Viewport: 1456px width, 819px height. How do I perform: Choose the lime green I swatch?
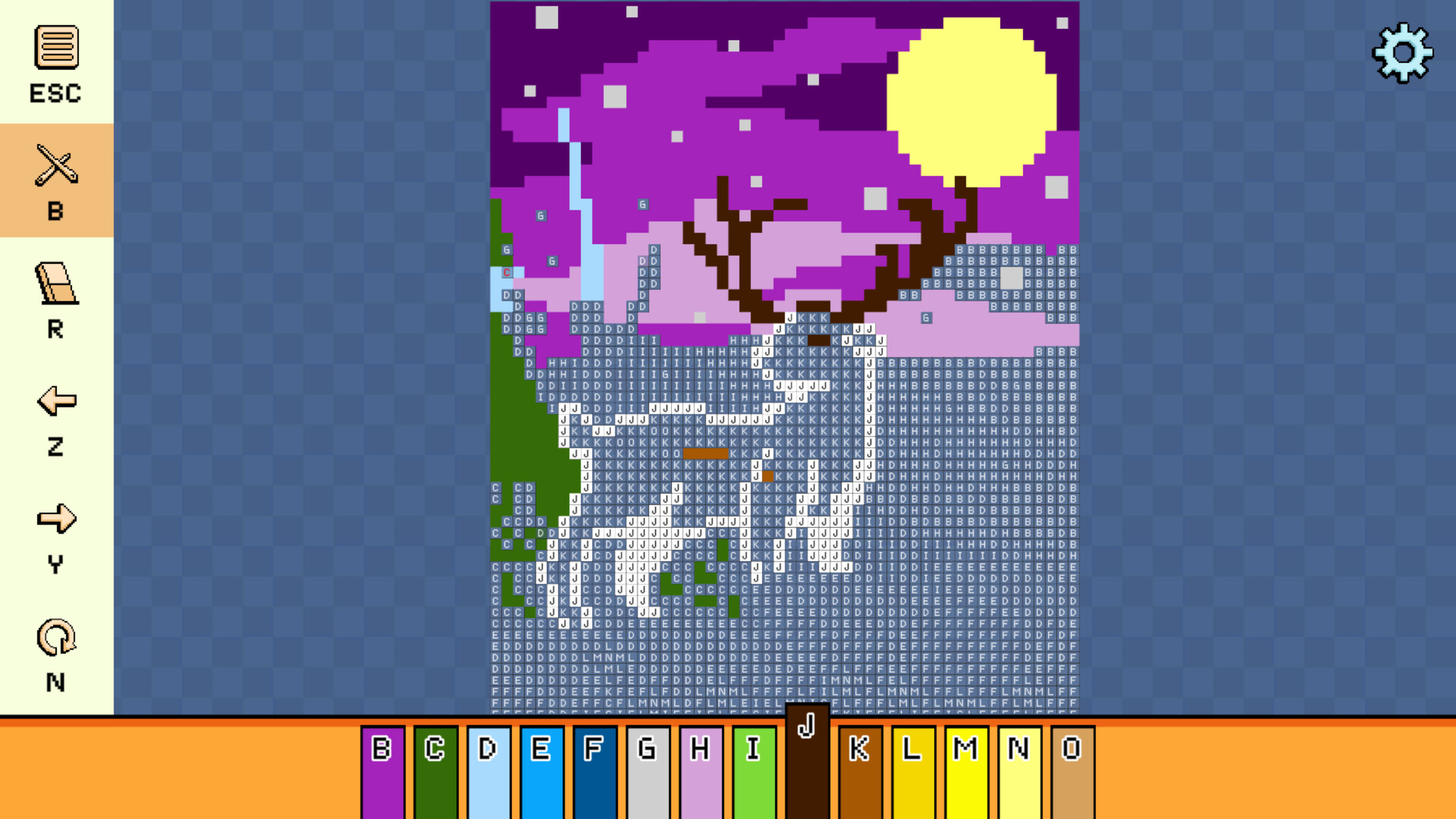pyautogui.click(x=754, y=770)
